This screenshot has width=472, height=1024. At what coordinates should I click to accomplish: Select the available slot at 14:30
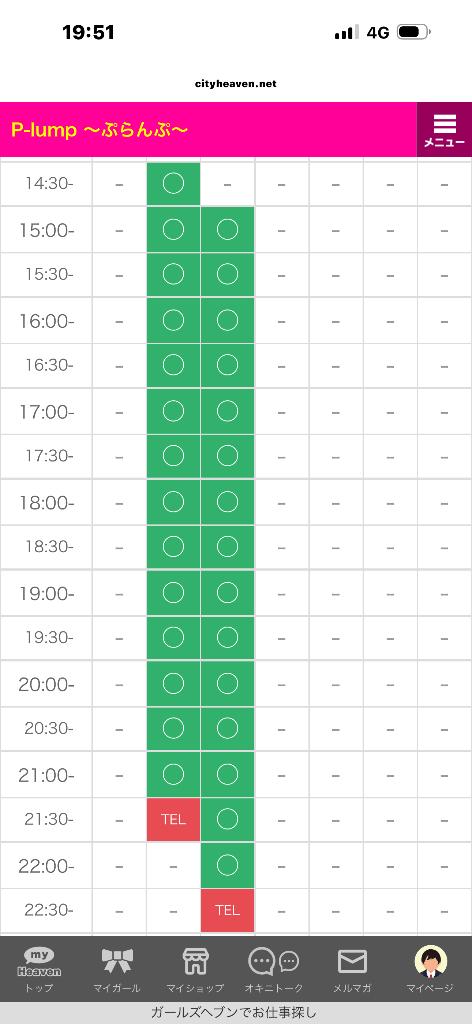click(x=173, y=184)
